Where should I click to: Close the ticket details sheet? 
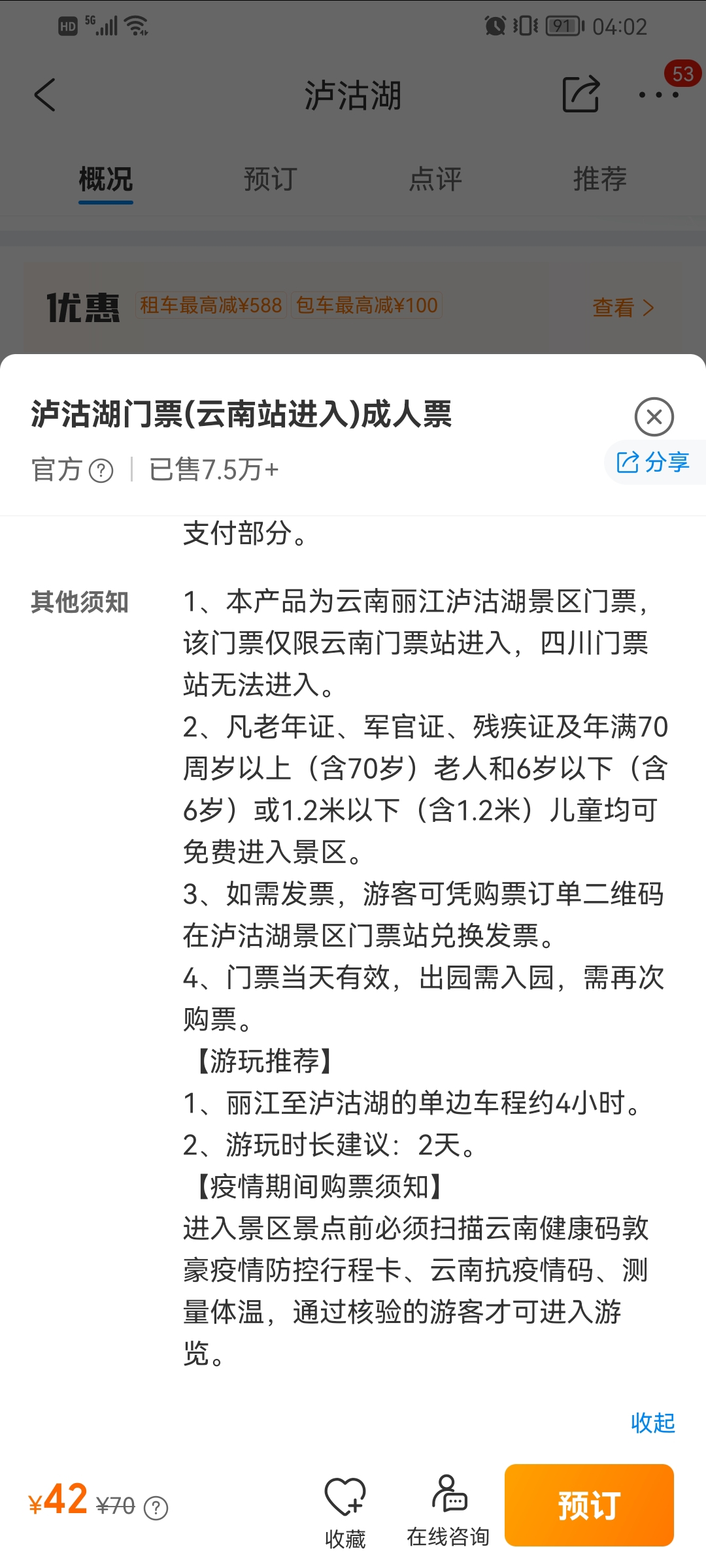pos(654,417)
